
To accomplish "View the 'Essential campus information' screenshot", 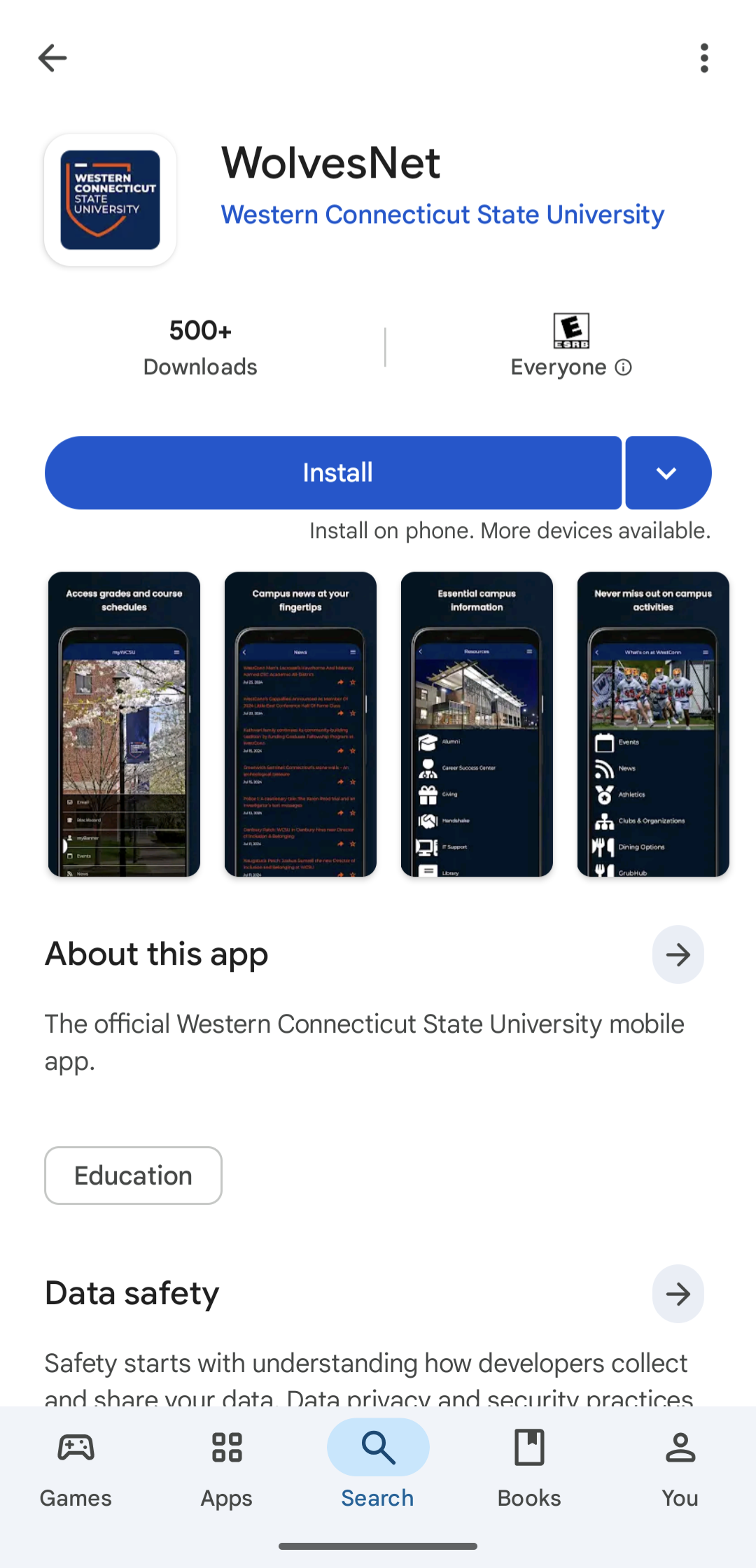I will [x=477, y=724].
